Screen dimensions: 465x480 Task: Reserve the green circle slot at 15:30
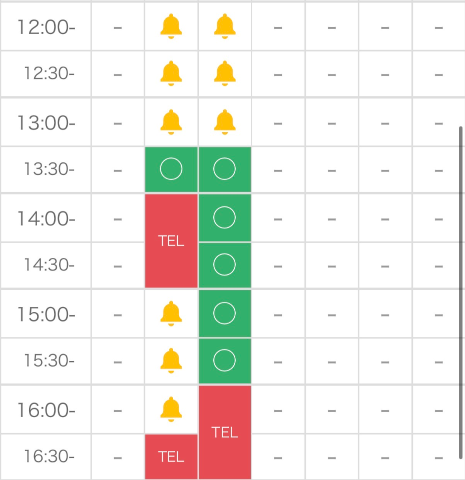[x=225, y=361]
